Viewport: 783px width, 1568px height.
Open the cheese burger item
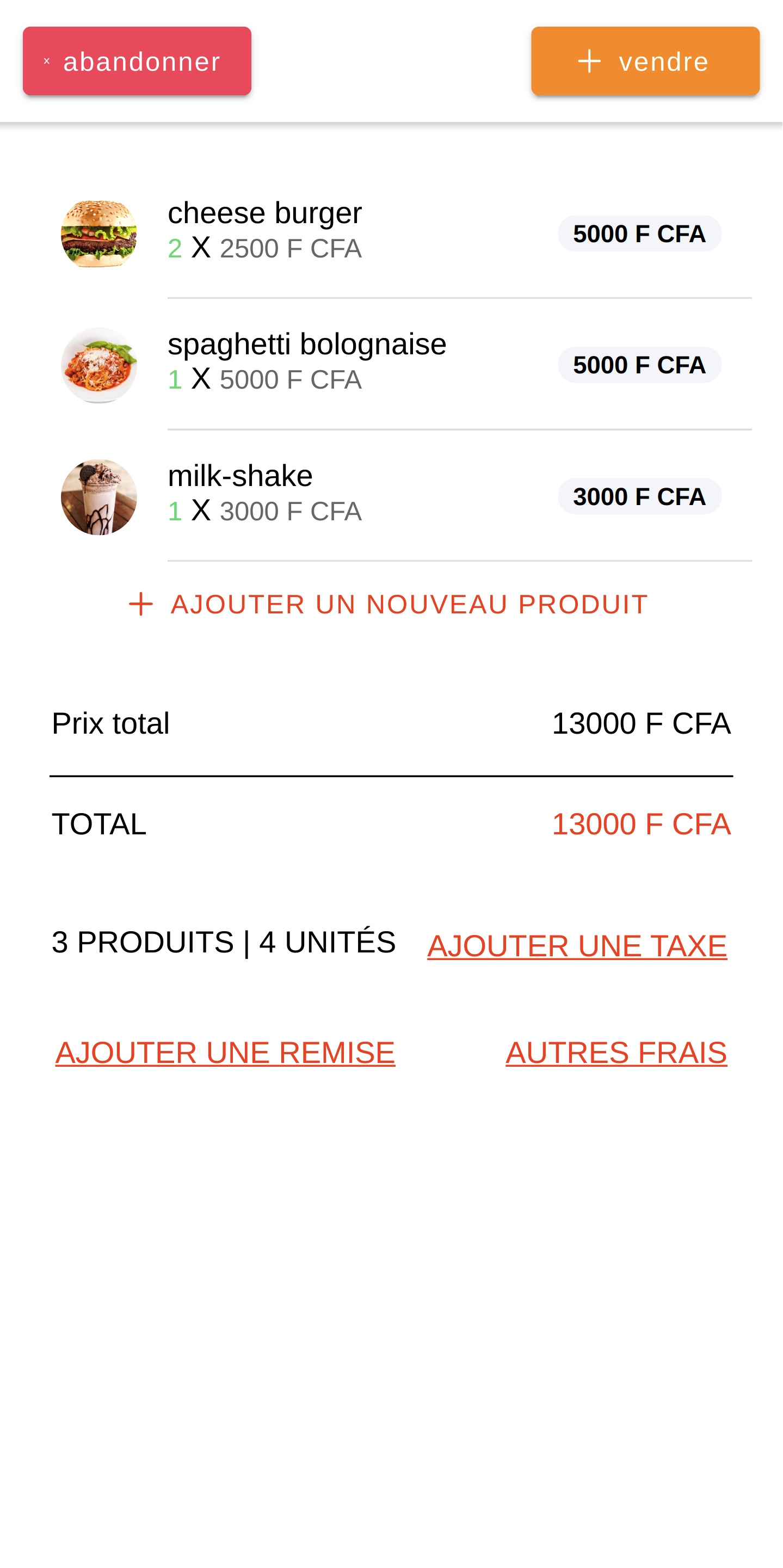coord(391,233)
